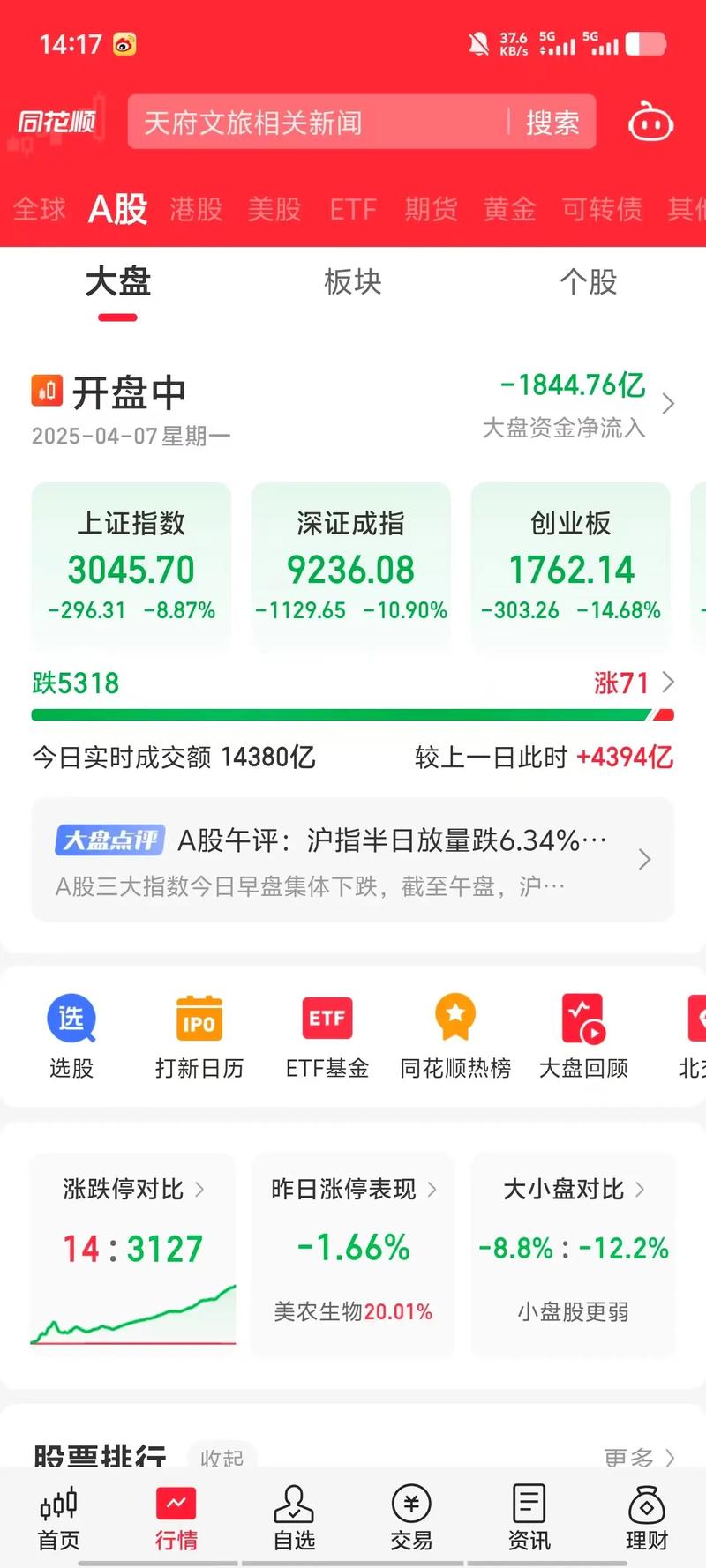Screen dimensions: 706x1568
Task: Open the 上证指数 index card
Action: tap(131, 564)
